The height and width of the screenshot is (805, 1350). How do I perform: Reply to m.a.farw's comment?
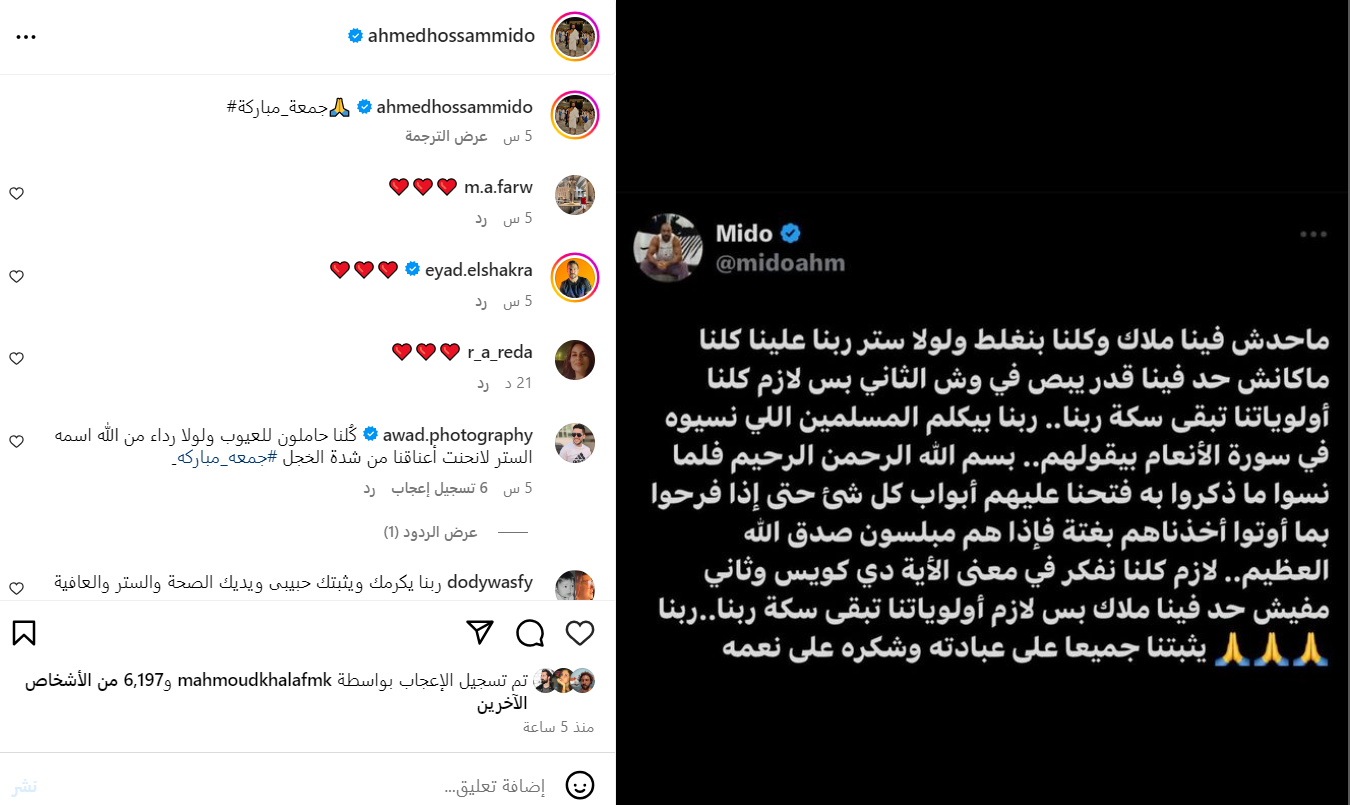pyautogui.click(x=481, y=218)
